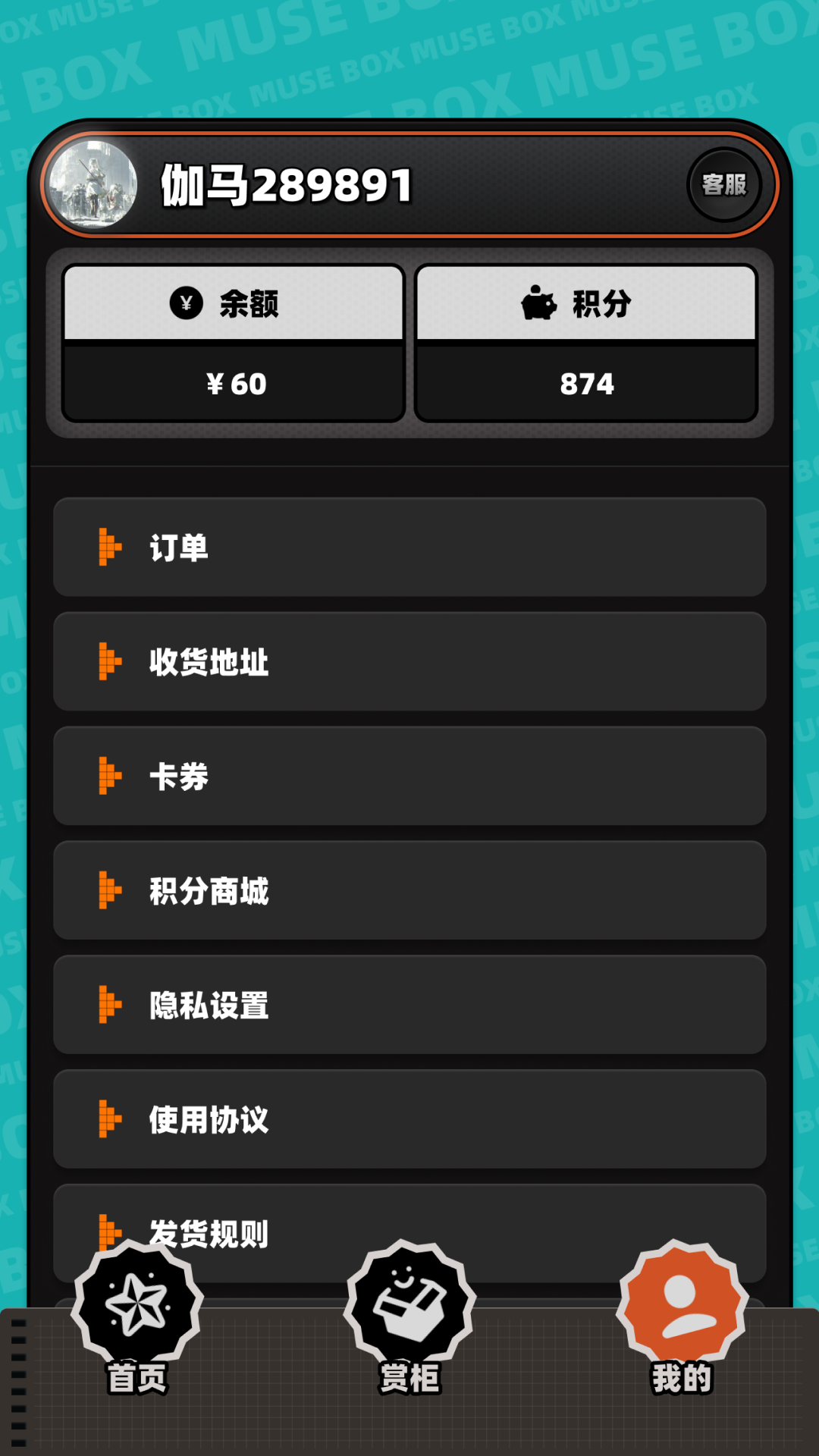819x1456 pixels.
Task: Switch to the 首页 home tab
Action: click(x=137, y=1319)
